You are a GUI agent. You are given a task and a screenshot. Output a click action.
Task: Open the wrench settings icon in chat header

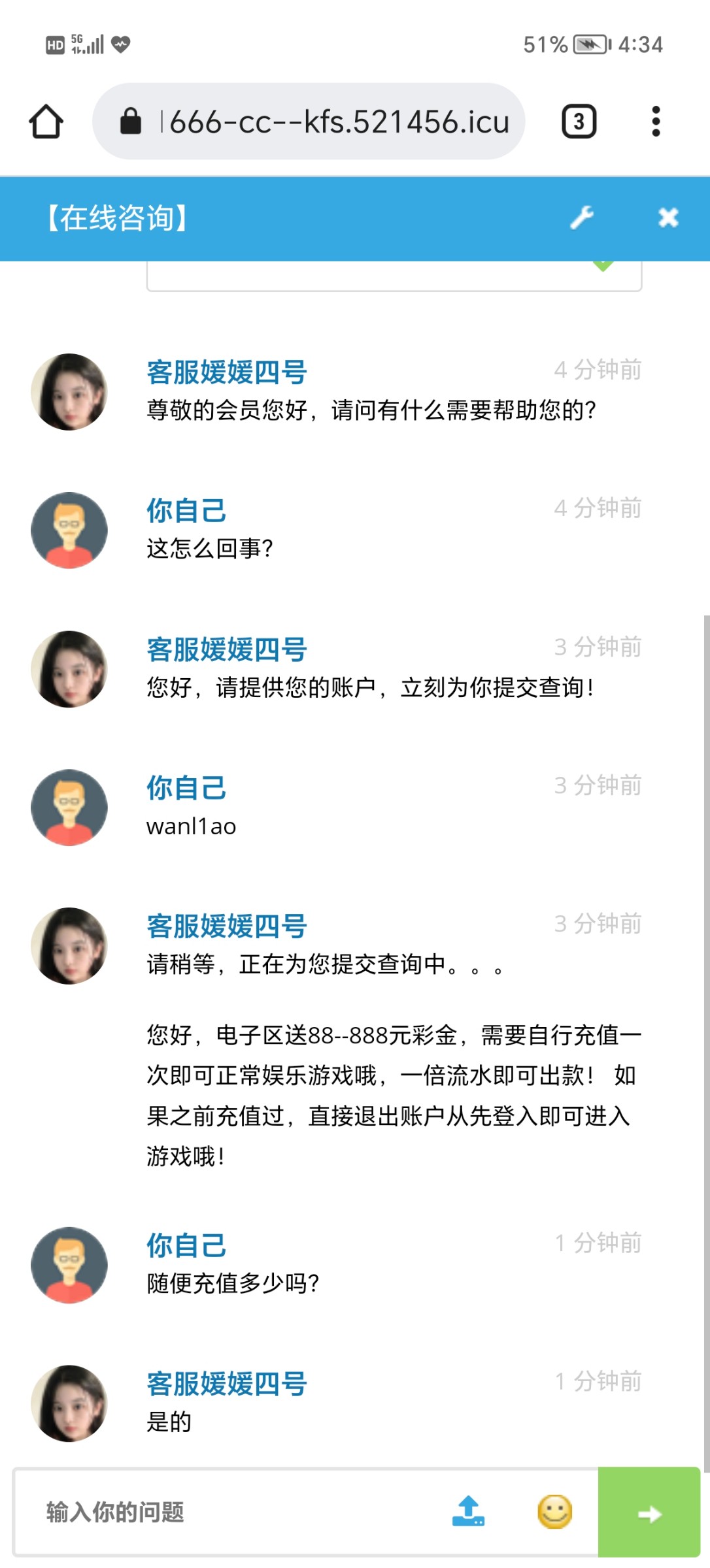(x=581, y=219)
